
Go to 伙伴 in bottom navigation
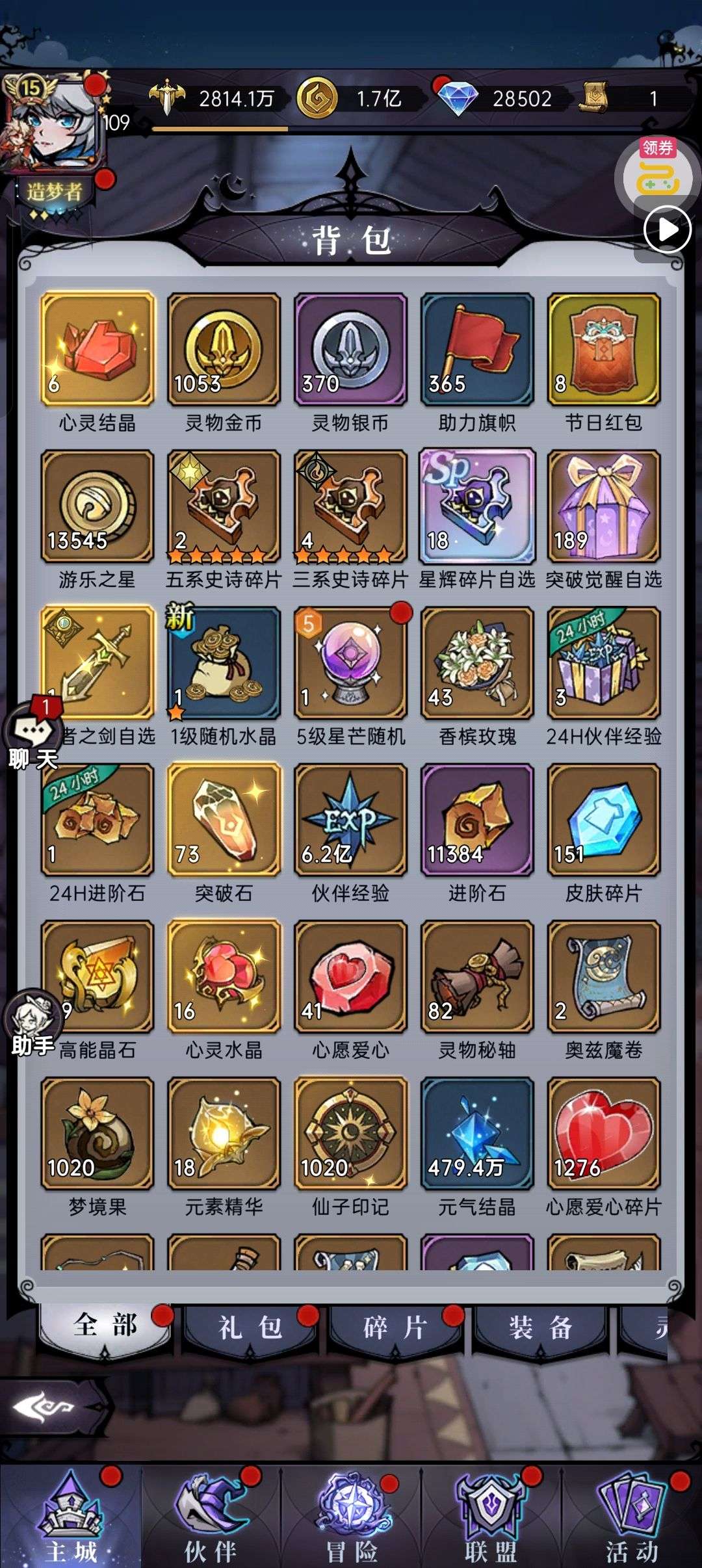pyautogui.click(x=211, y=1519)
